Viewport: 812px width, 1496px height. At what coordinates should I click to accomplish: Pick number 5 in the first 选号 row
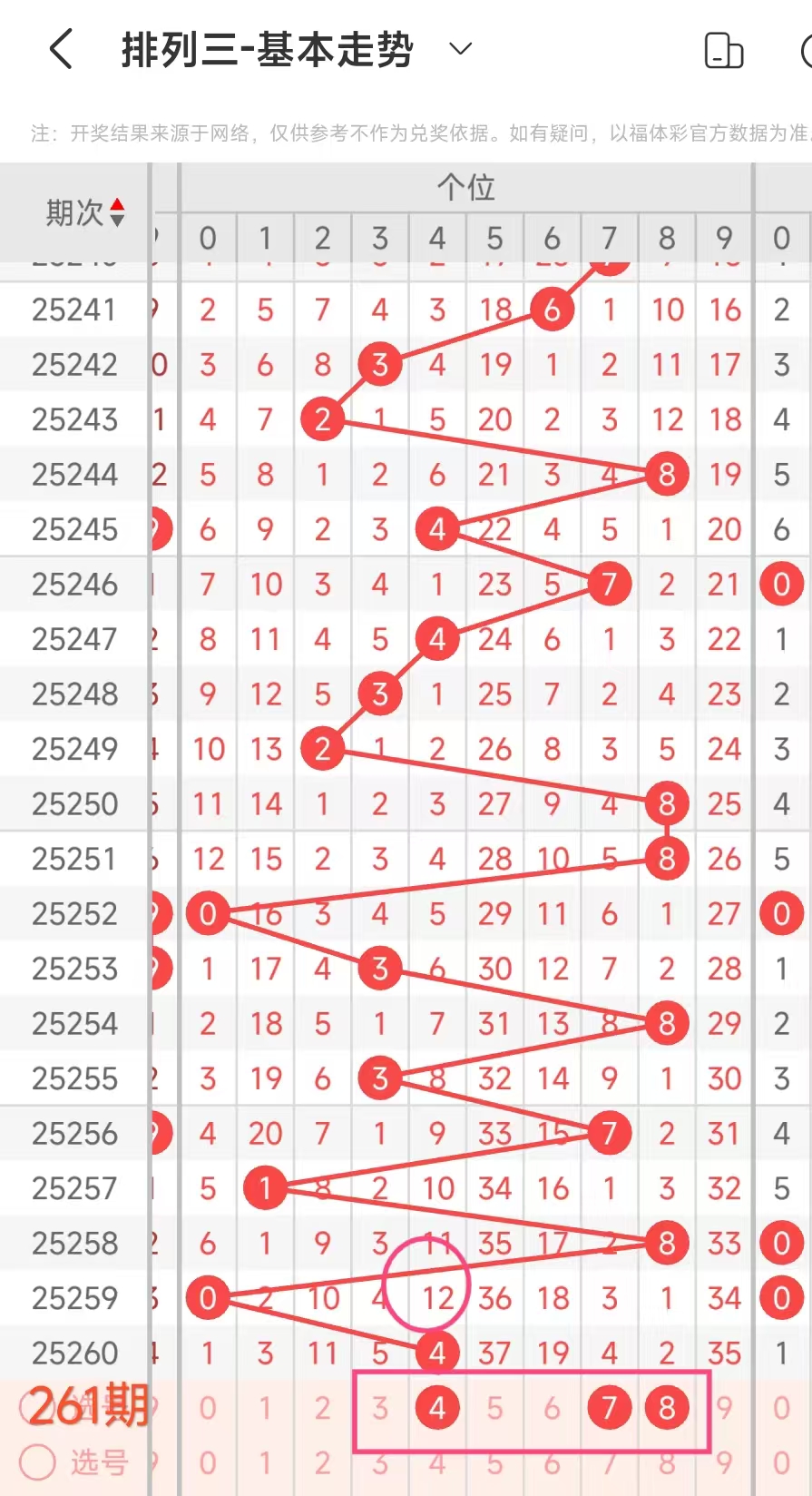494,1408
